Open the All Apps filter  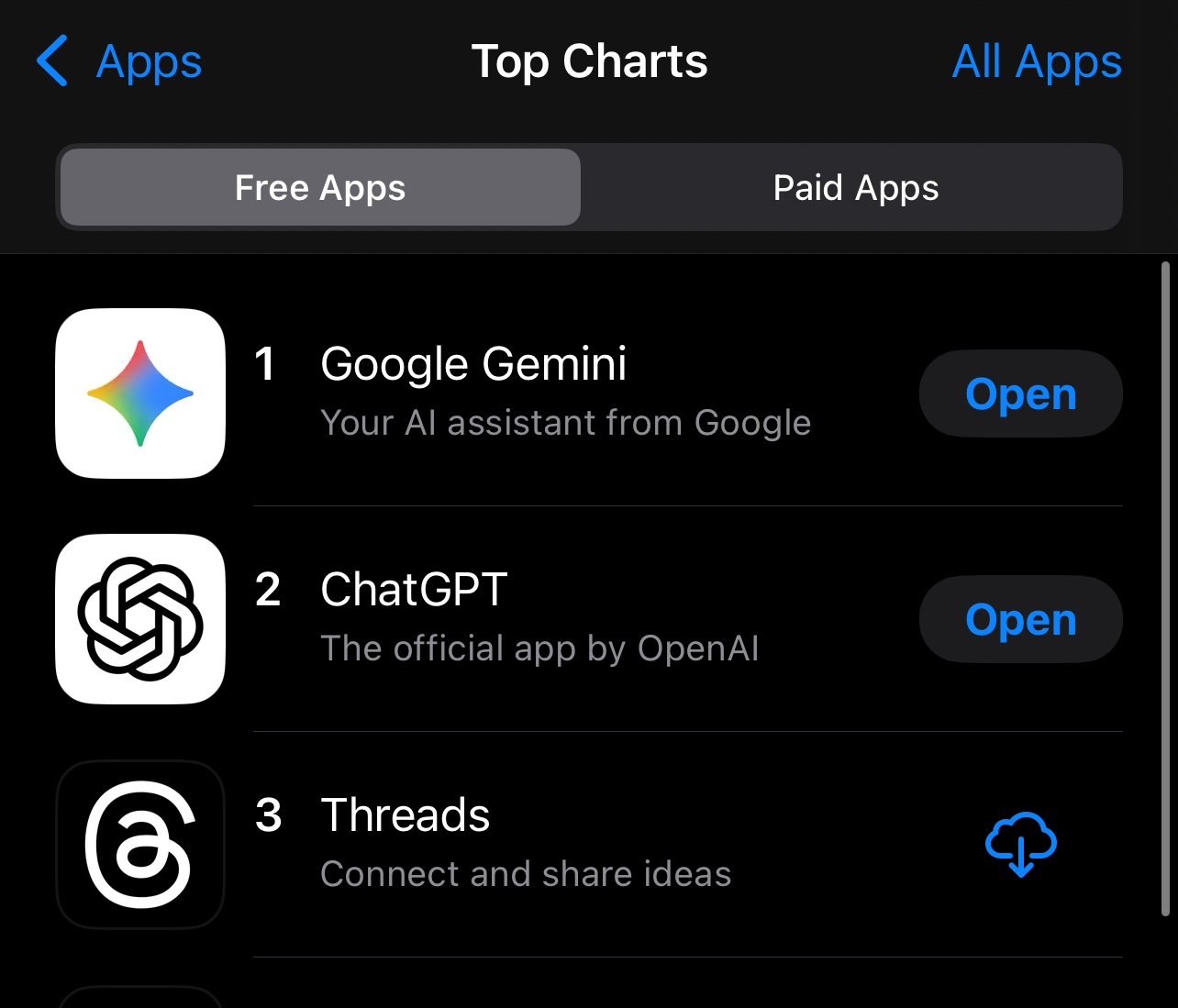click(x=1037, y=61)
